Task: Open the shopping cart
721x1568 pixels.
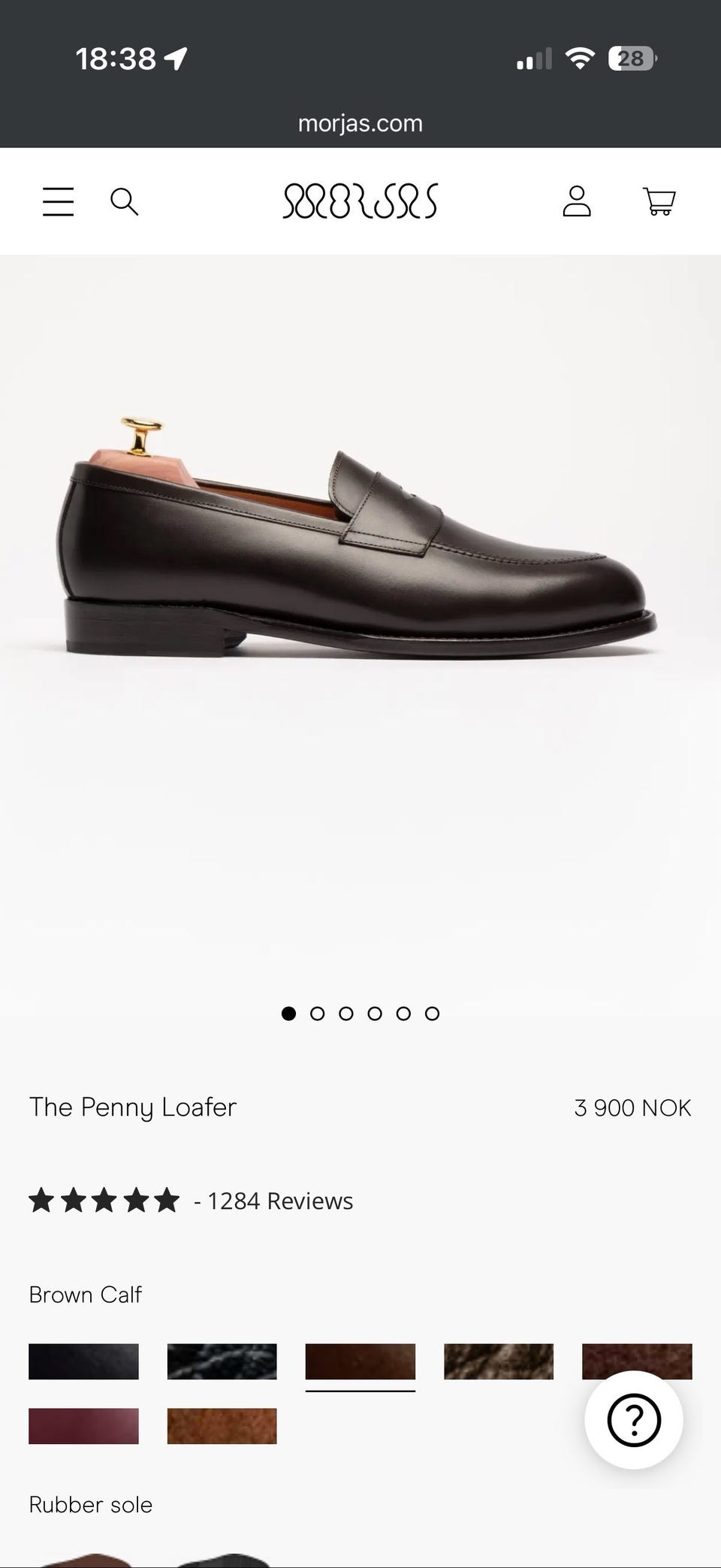Action: [659, 201]
